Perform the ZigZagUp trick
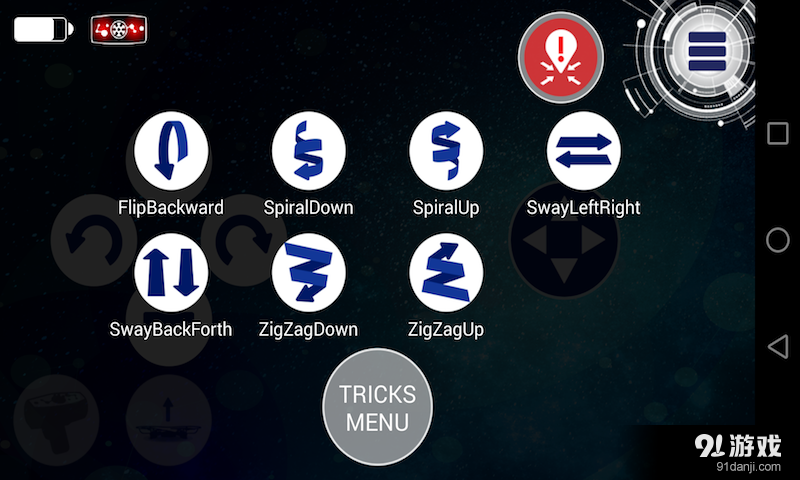Image resolution: width=800 pixels, height=480 pixels. point(446,272)
